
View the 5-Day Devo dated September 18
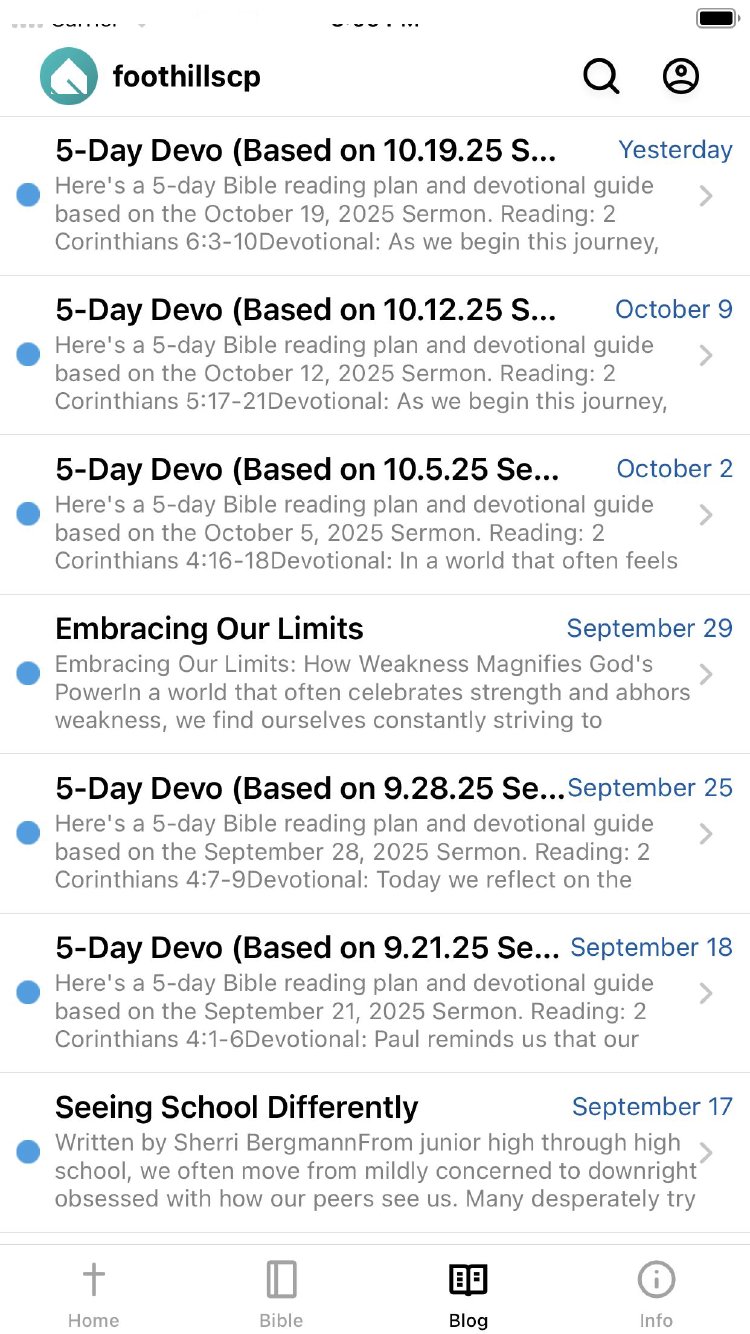point(375,993)
